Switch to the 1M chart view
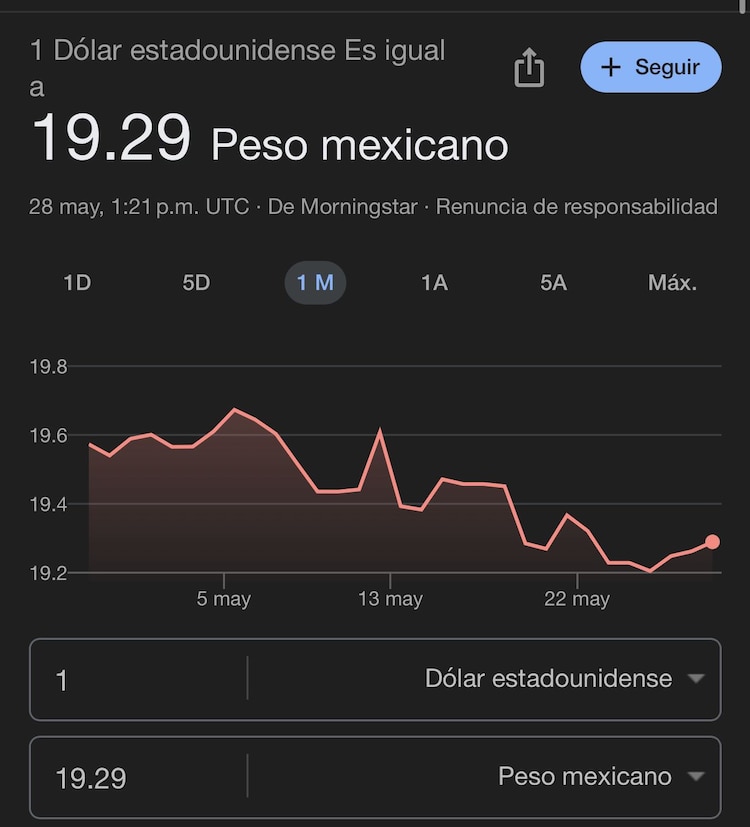Viewport: 750px width, 827px height. click(x=315, y=283)
